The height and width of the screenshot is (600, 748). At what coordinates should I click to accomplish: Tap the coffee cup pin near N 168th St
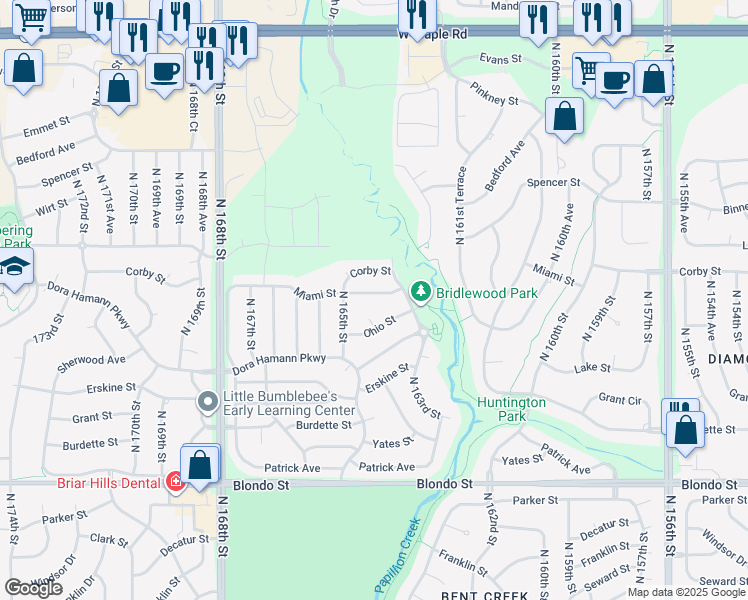pyautogui.click(x=164, y=72)
